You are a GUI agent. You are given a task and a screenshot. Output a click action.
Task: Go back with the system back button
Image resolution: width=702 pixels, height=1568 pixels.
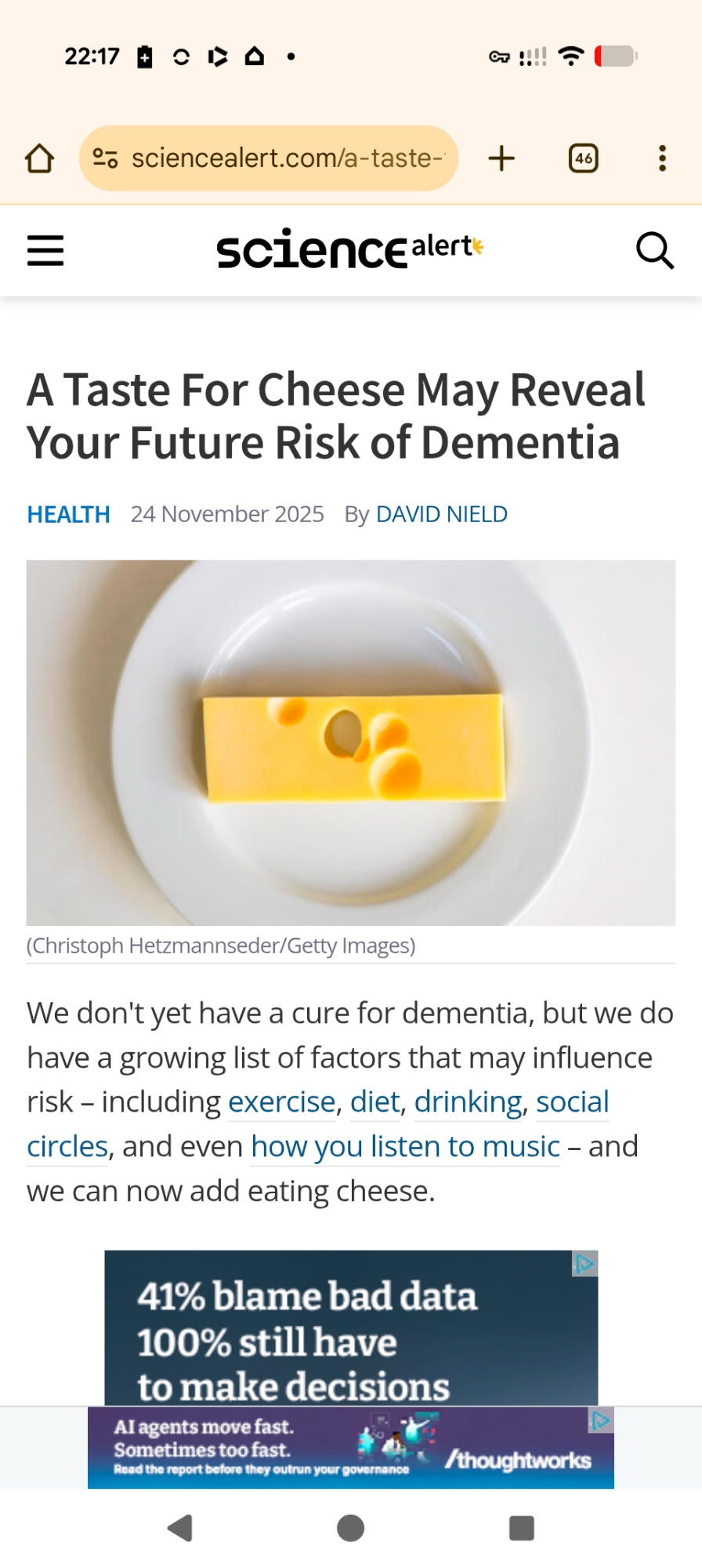point(180,1528)
